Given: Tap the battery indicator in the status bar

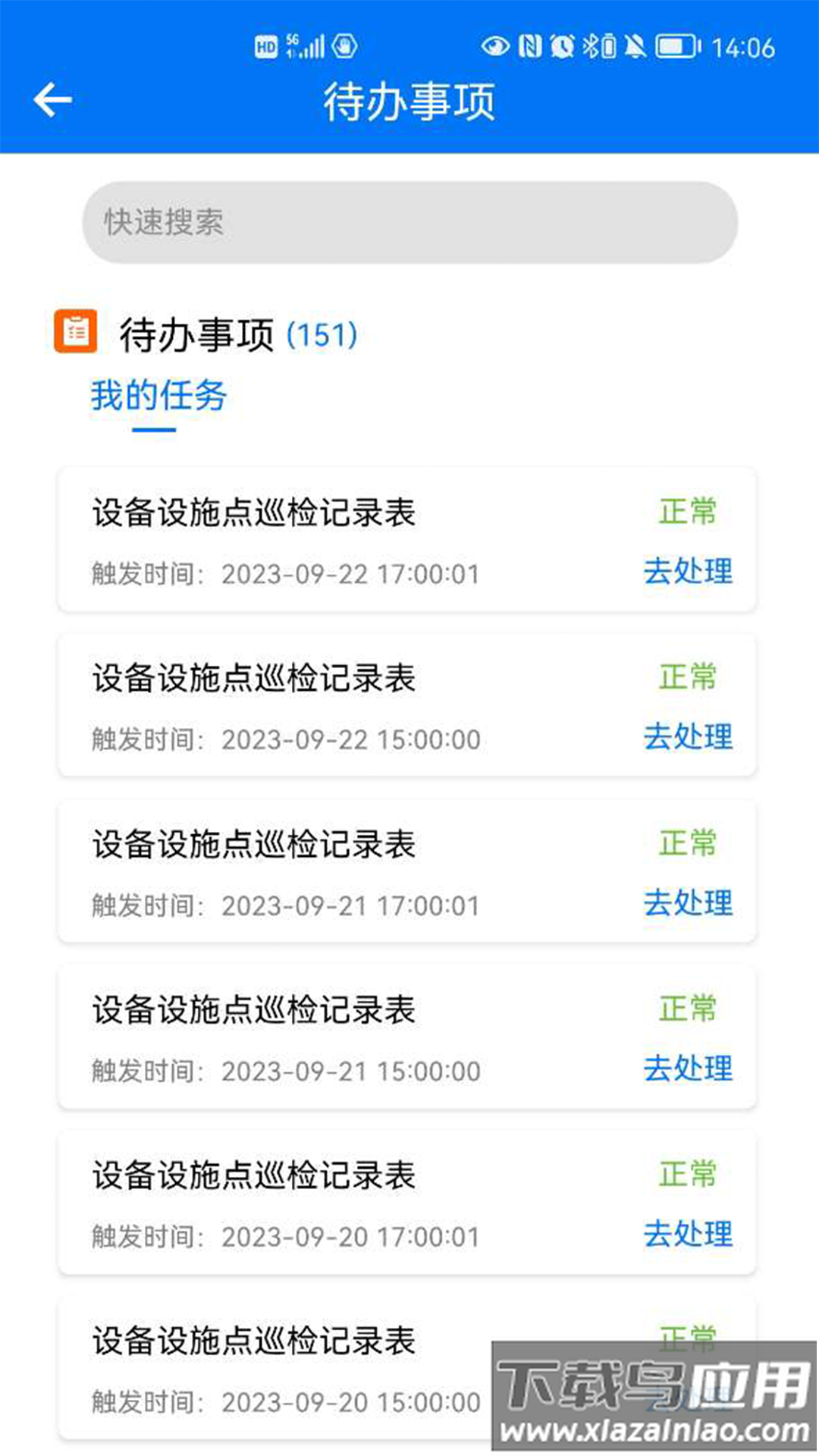Looking at the screenshot, I should click(675, 46).
